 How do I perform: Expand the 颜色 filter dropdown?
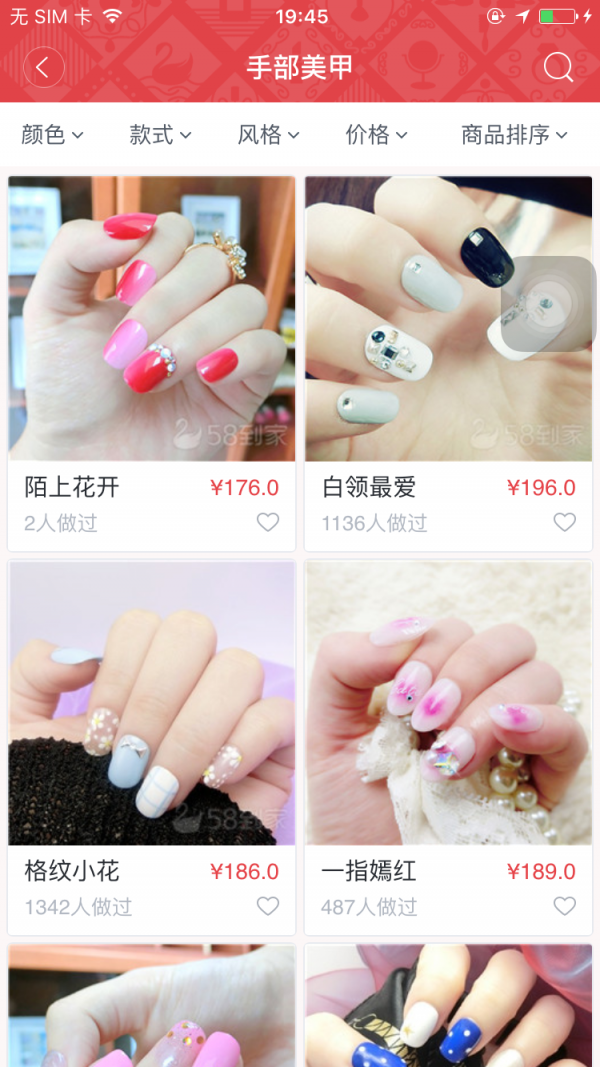point(52,134)
